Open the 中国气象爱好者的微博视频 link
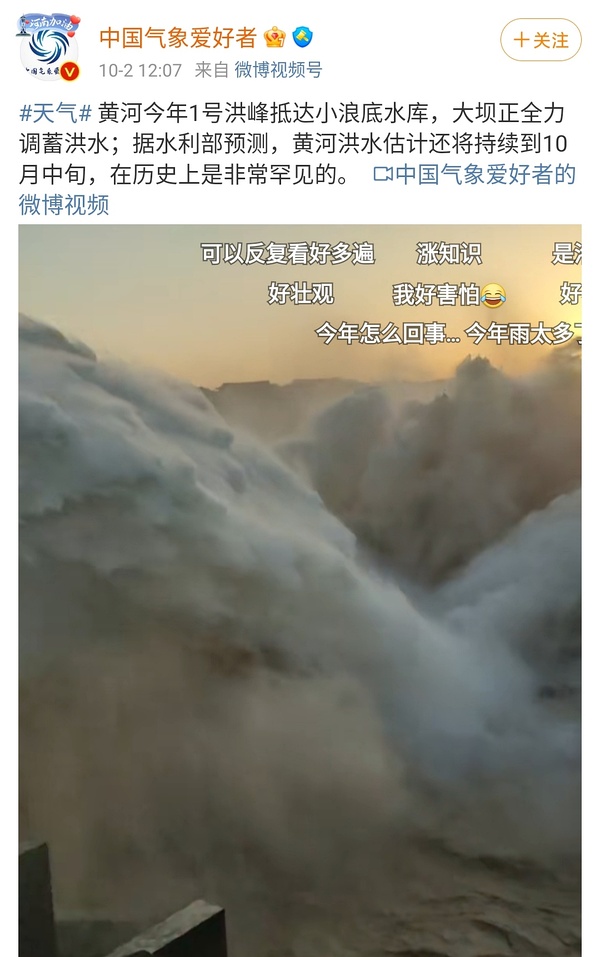Image resolution: width=600 pixels, height=957 pixels. coord(475,175)
